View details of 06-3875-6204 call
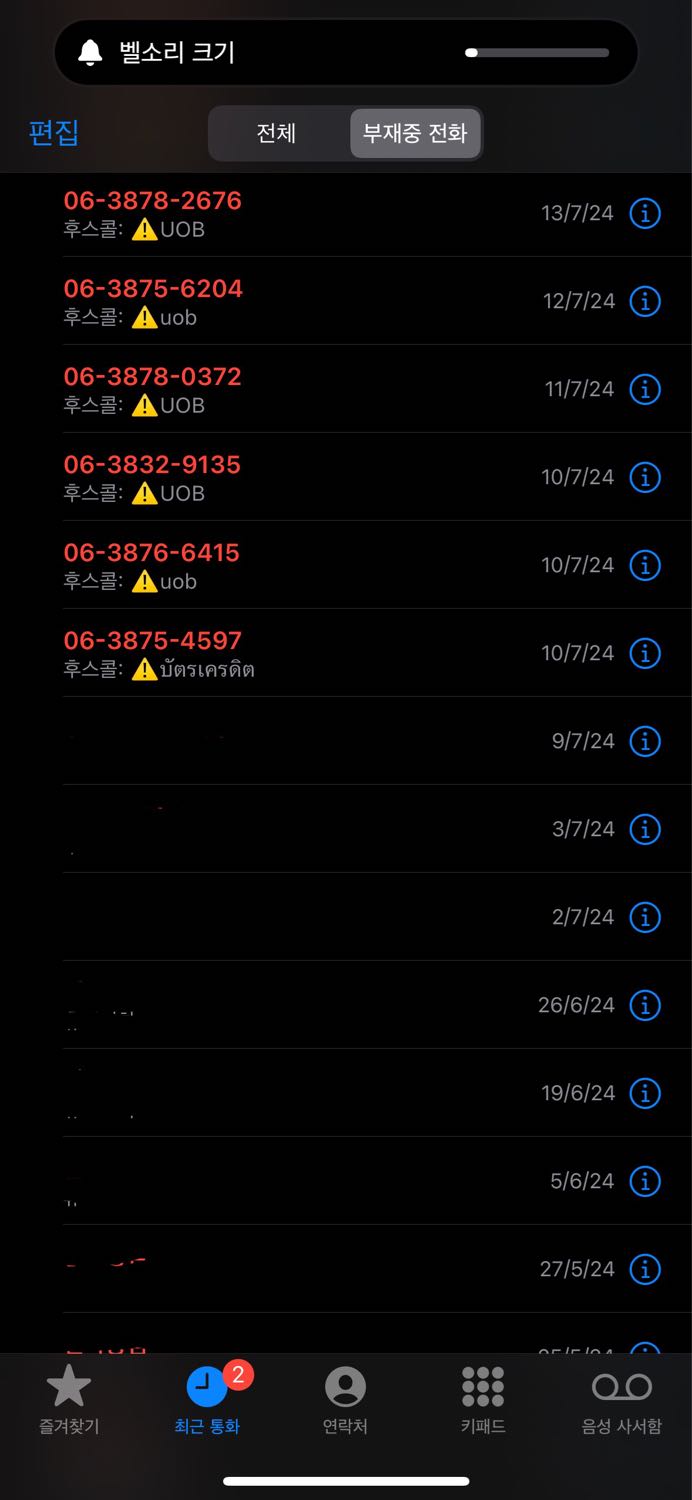This screenshot has width=692, height=1500. pos(645,301)
